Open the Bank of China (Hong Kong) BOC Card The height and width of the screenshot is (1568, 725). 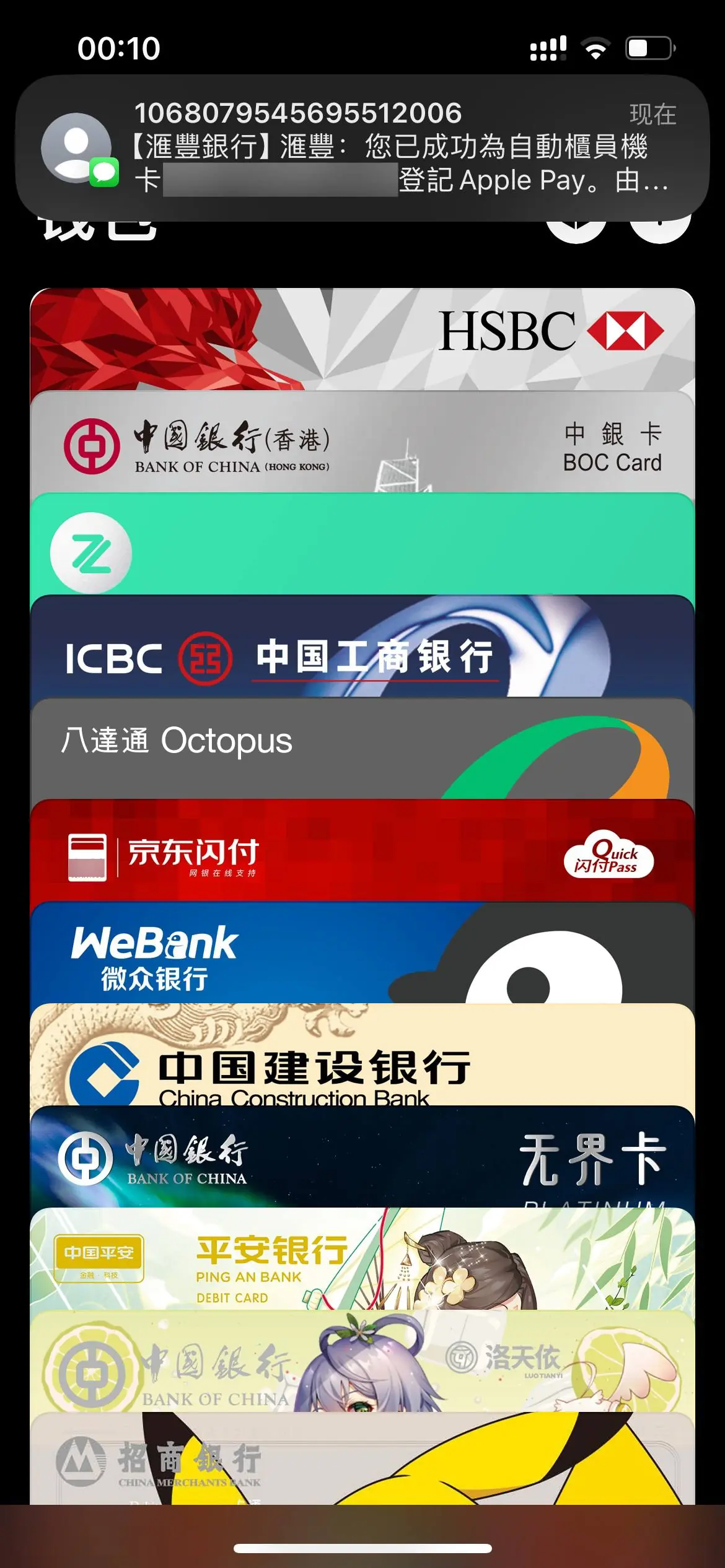[362, 443]
